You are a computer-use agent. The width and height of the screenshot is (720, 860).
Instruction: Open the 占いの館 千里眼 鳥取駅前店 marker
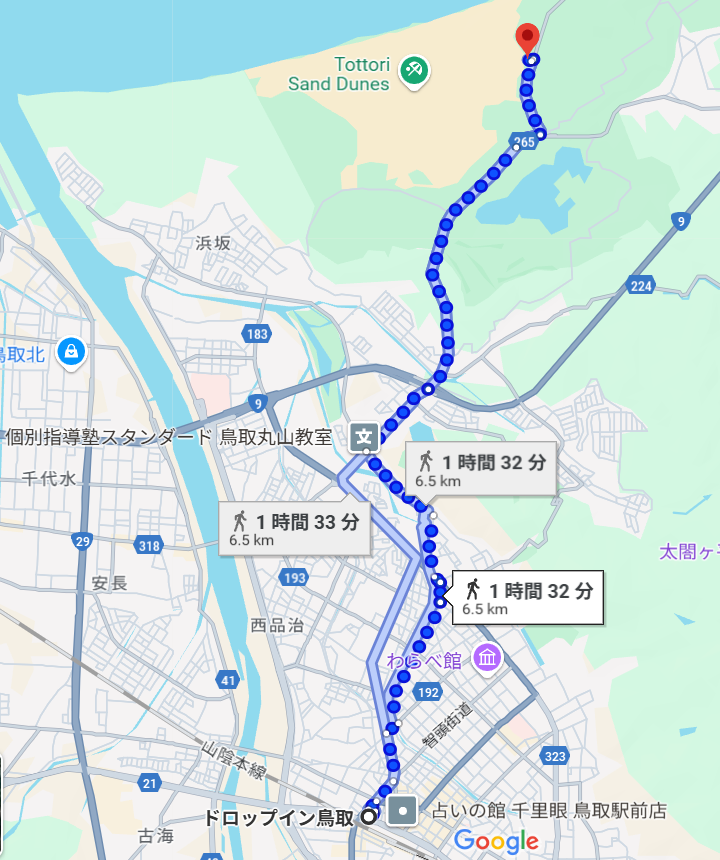point(404,810)
